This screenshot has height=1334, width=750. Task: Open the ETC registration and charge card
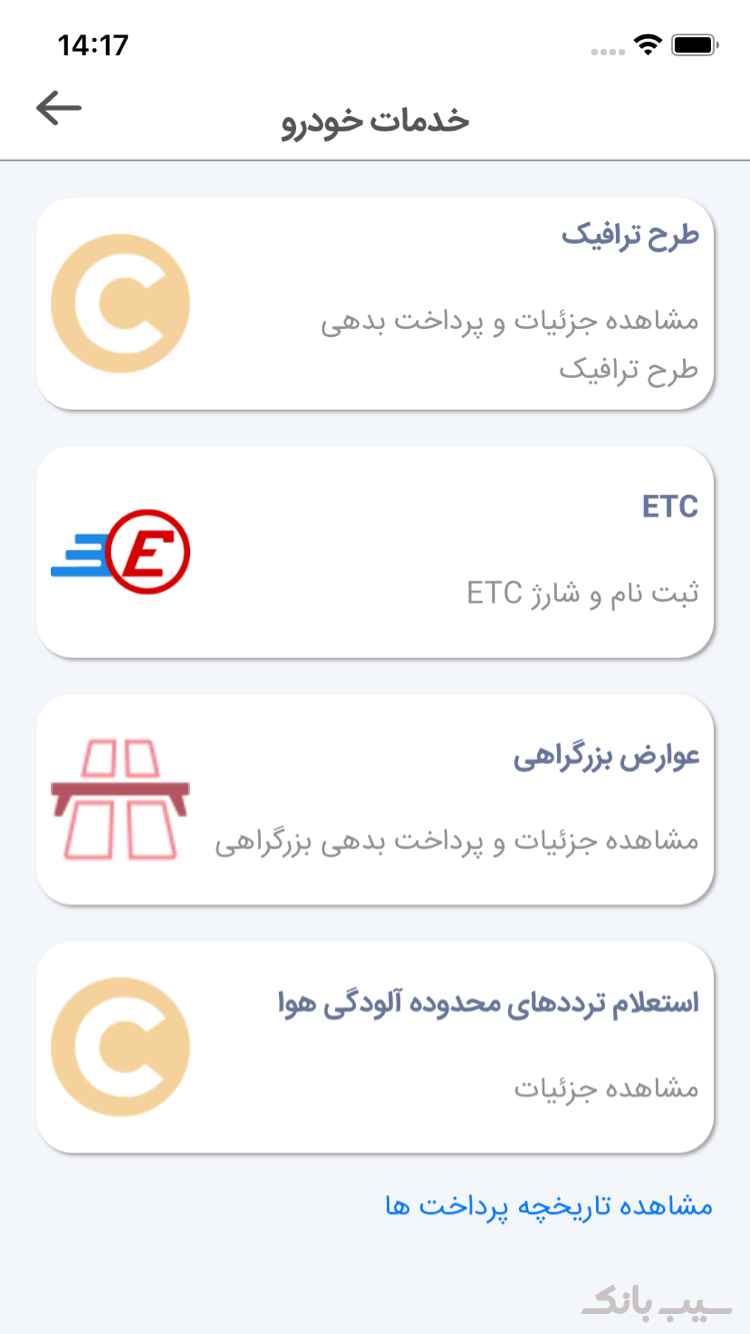[x=375, y=552]
